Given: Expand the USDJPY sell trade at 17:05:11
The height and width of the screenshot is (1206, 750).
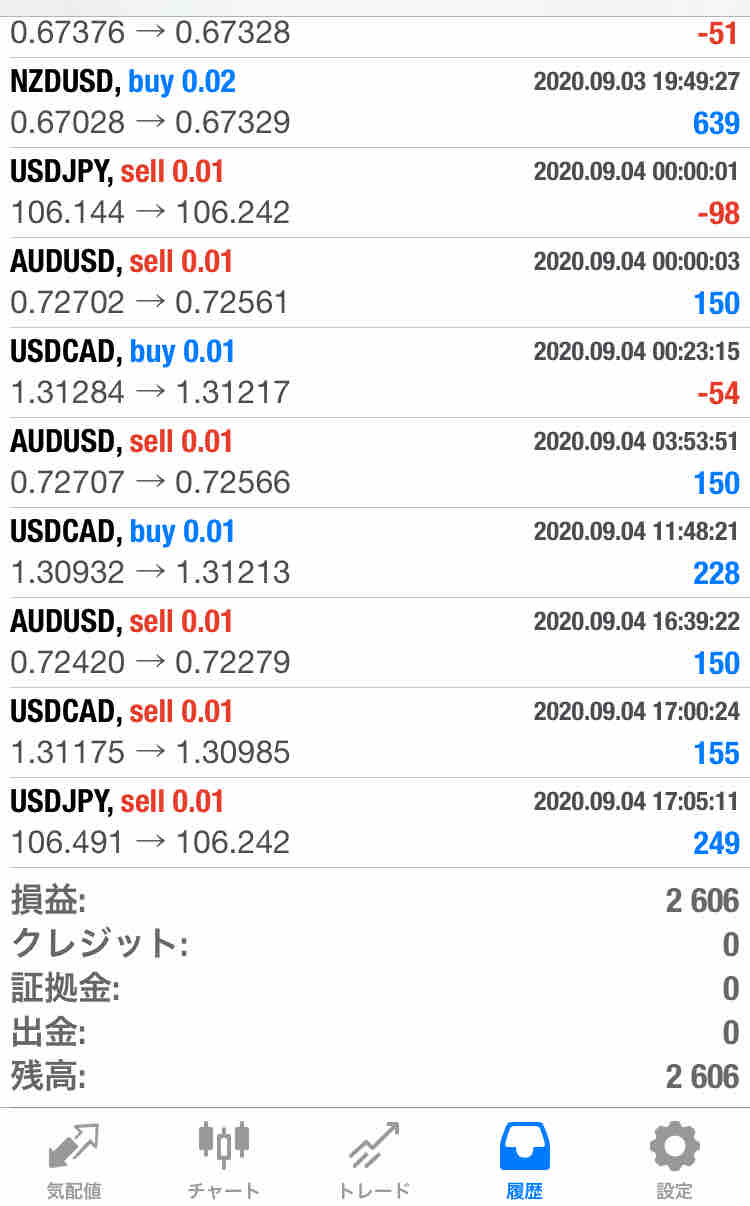Looking at the screenshot, I should click(x=375, y=823).
